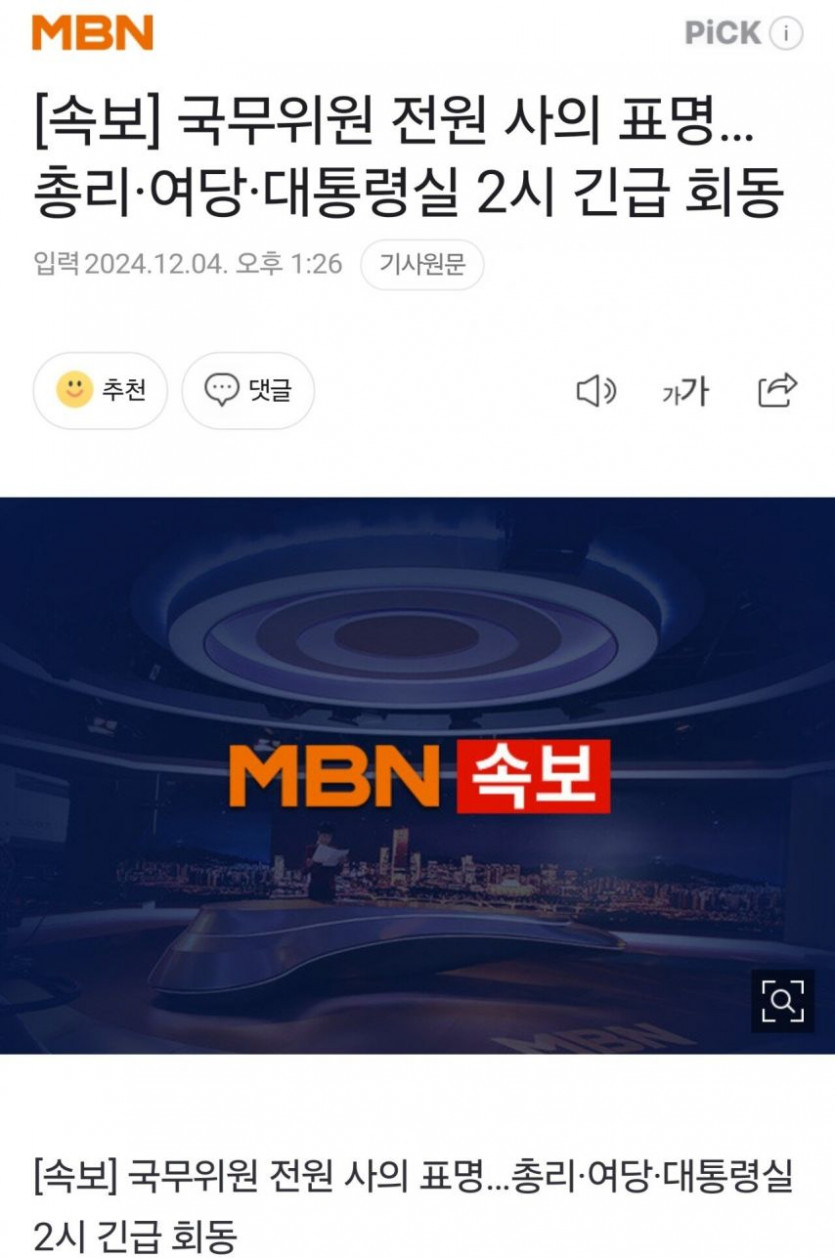This screenshot has width=835, height=1258.
Task: Enlarge image with magnifier icon
Action: coord(782,1000)
